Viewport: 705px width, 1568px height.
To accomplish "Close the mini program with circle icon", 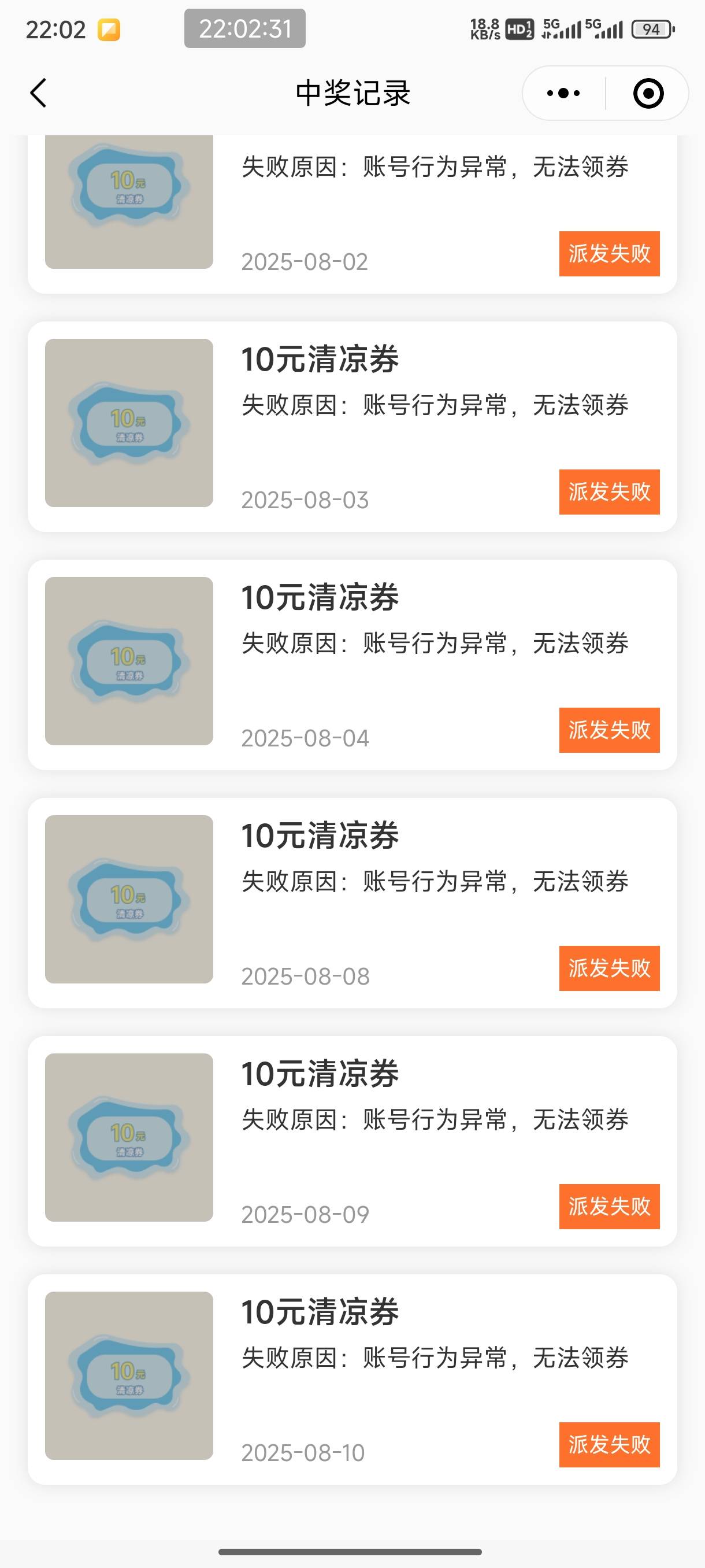I will pos(648,93).
